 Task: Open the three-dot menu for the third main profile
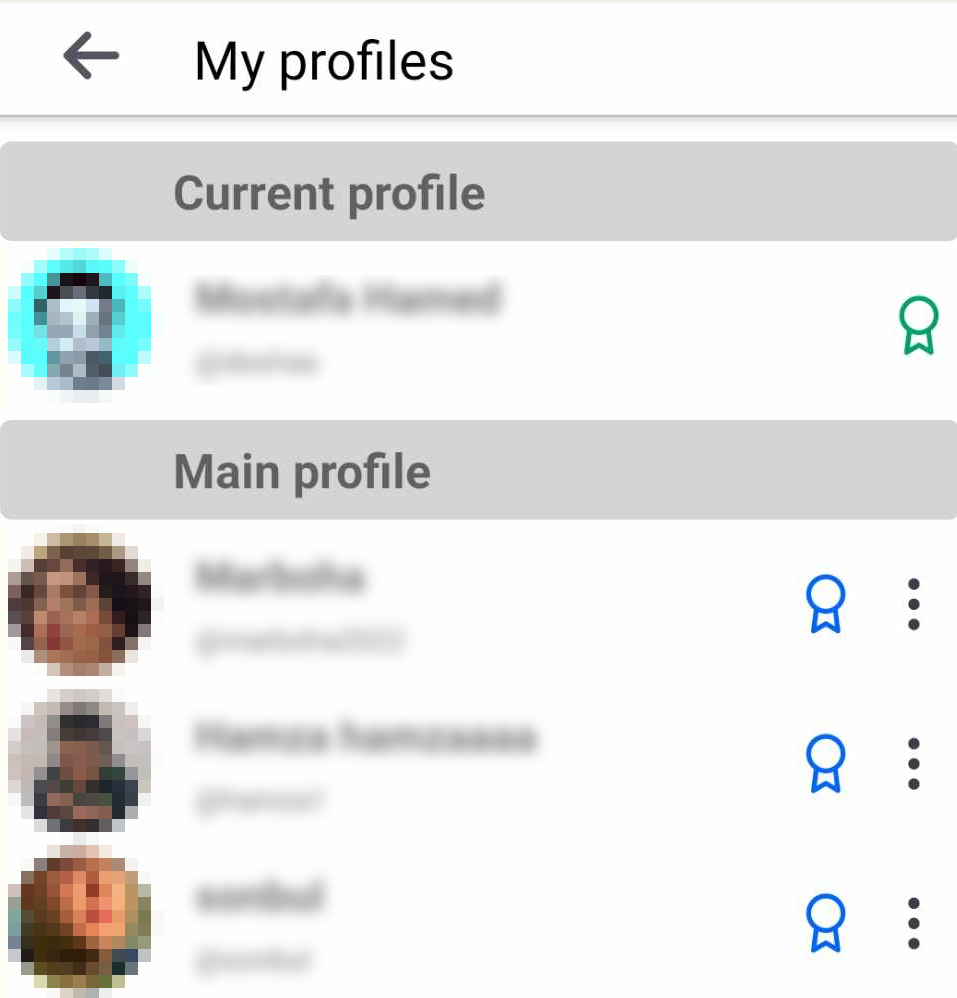point(913,923)
